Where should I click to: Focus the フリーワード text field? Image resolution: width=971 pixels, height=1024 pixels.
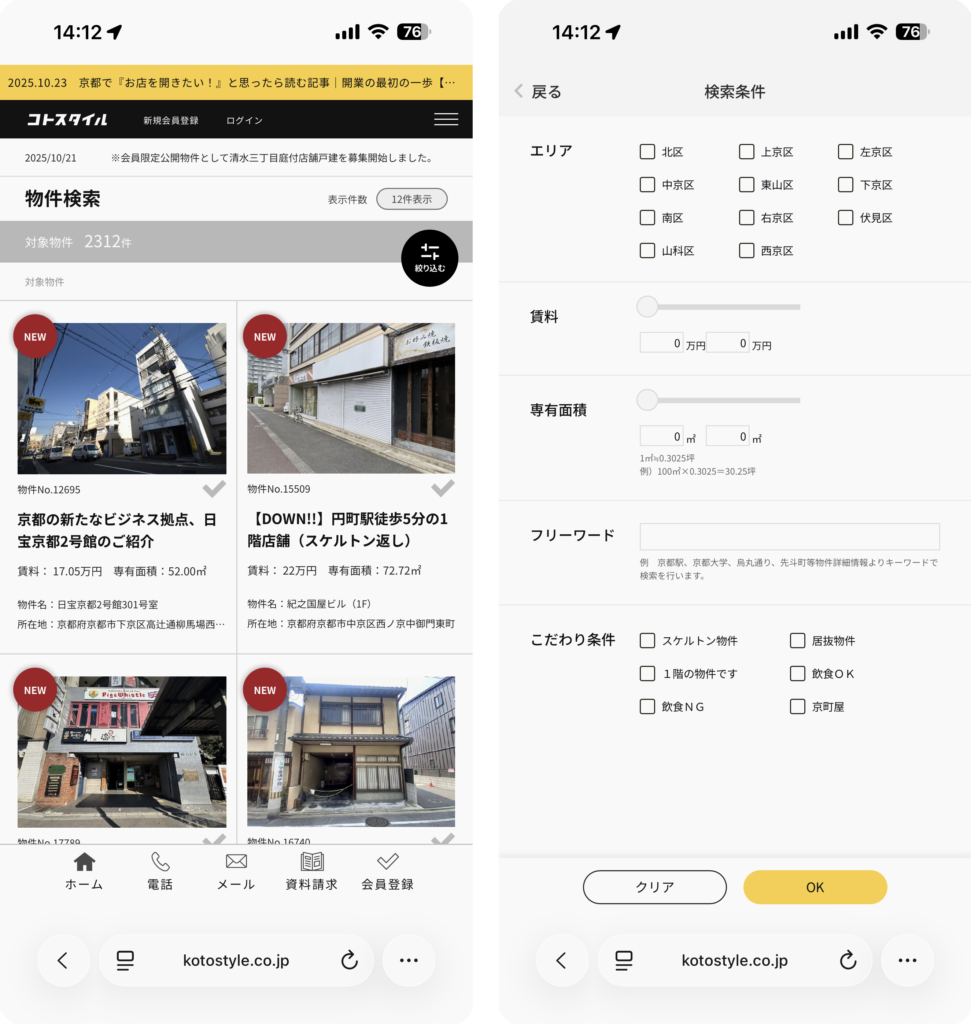click(789, 536)
